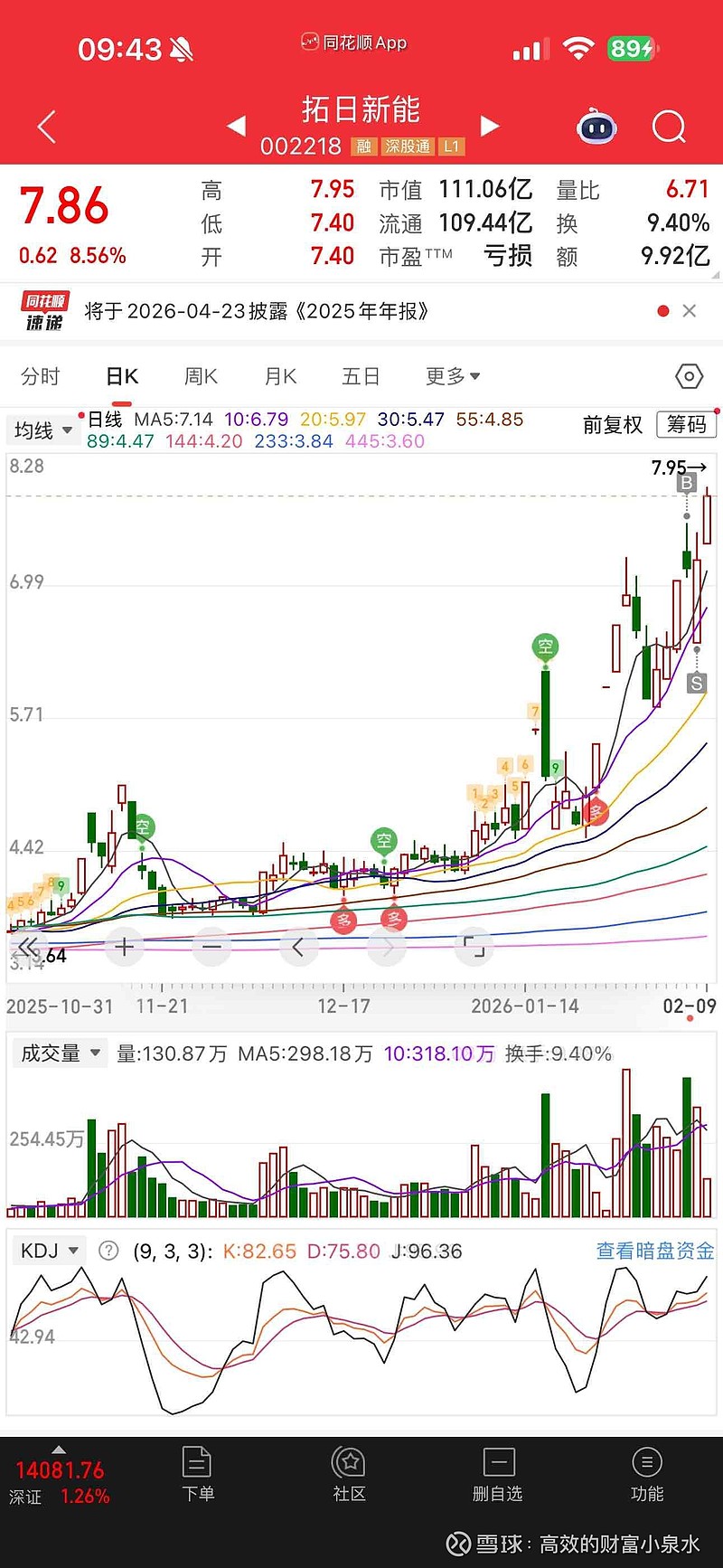Switch to the 分时 intraday tab

pyautogui.click(x=40, y=376)
